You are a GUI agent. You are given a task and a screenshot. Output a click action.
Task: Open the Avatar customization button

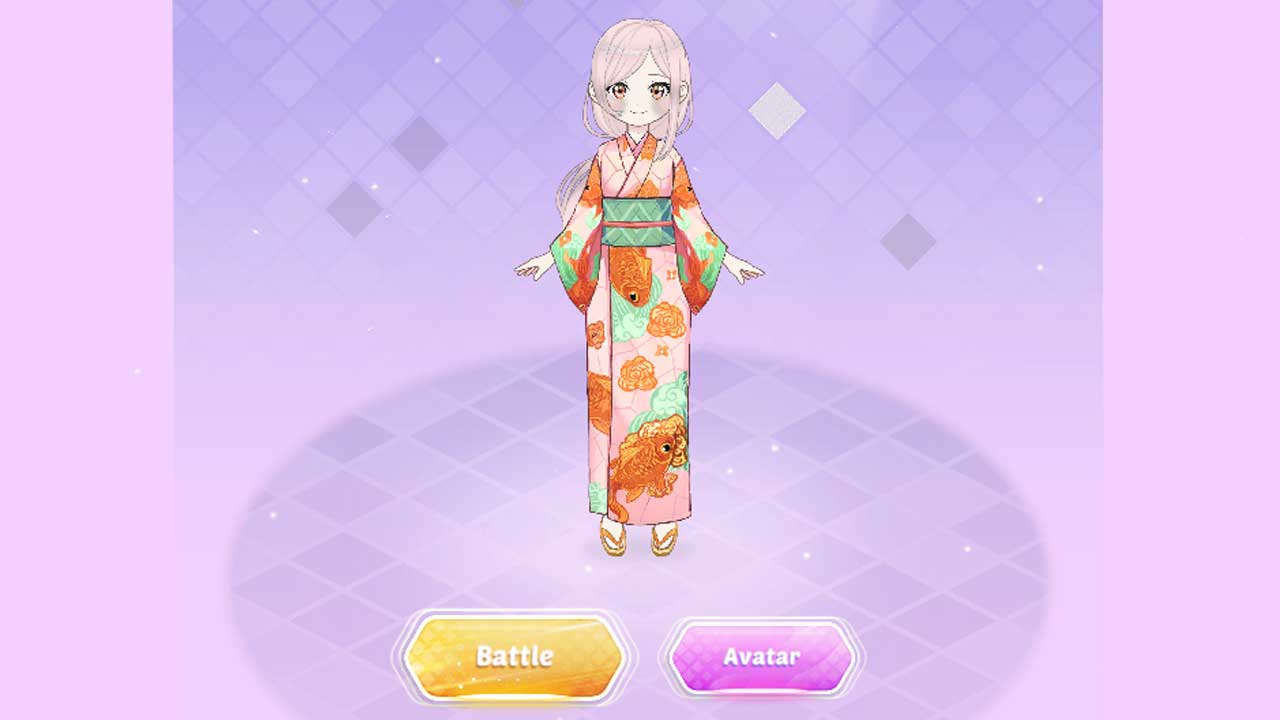tap(761, 658)
